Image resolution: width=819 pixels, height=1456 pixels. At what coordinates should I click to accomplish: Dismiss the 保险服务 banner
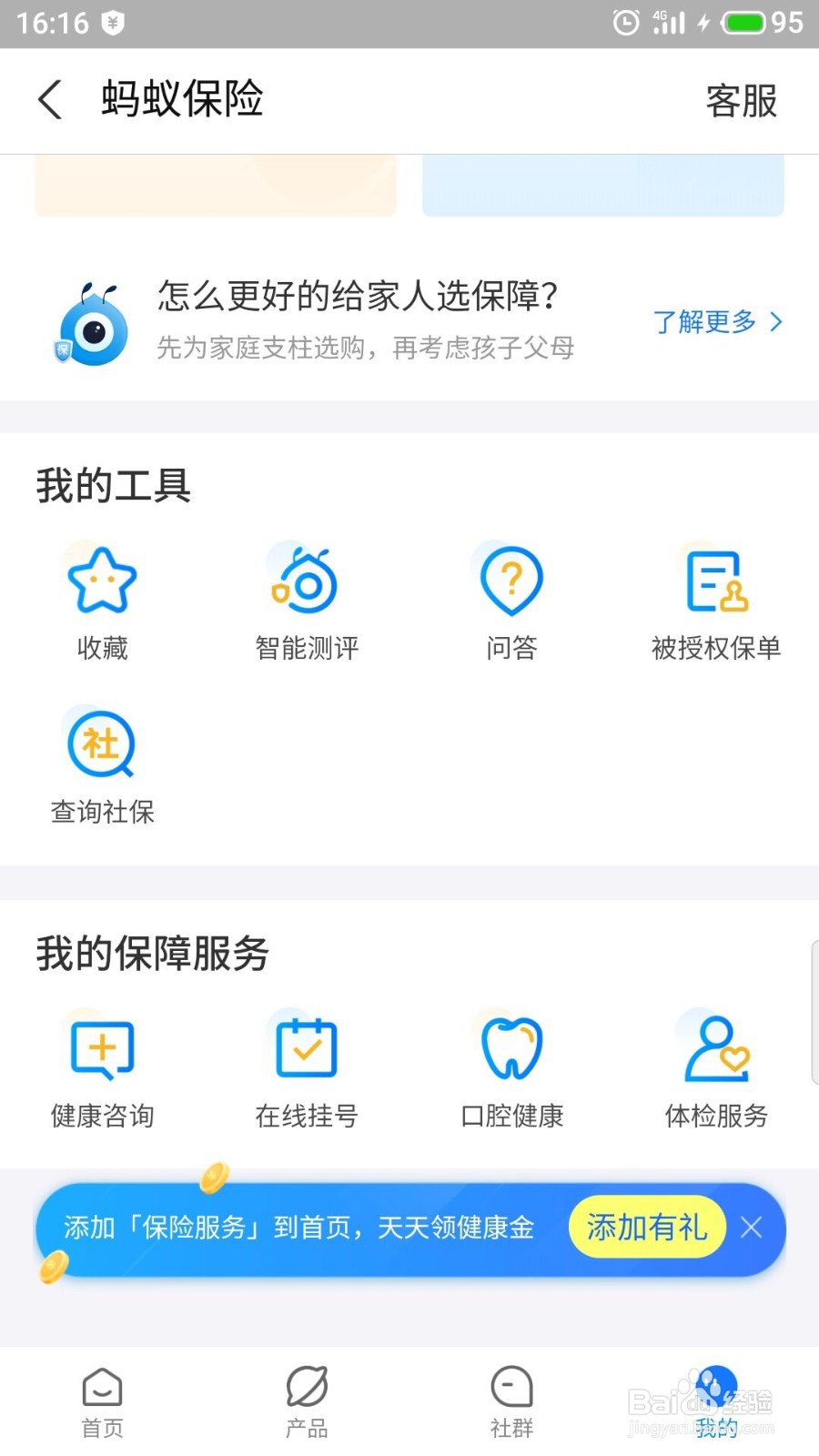[x=752, y=1228]
